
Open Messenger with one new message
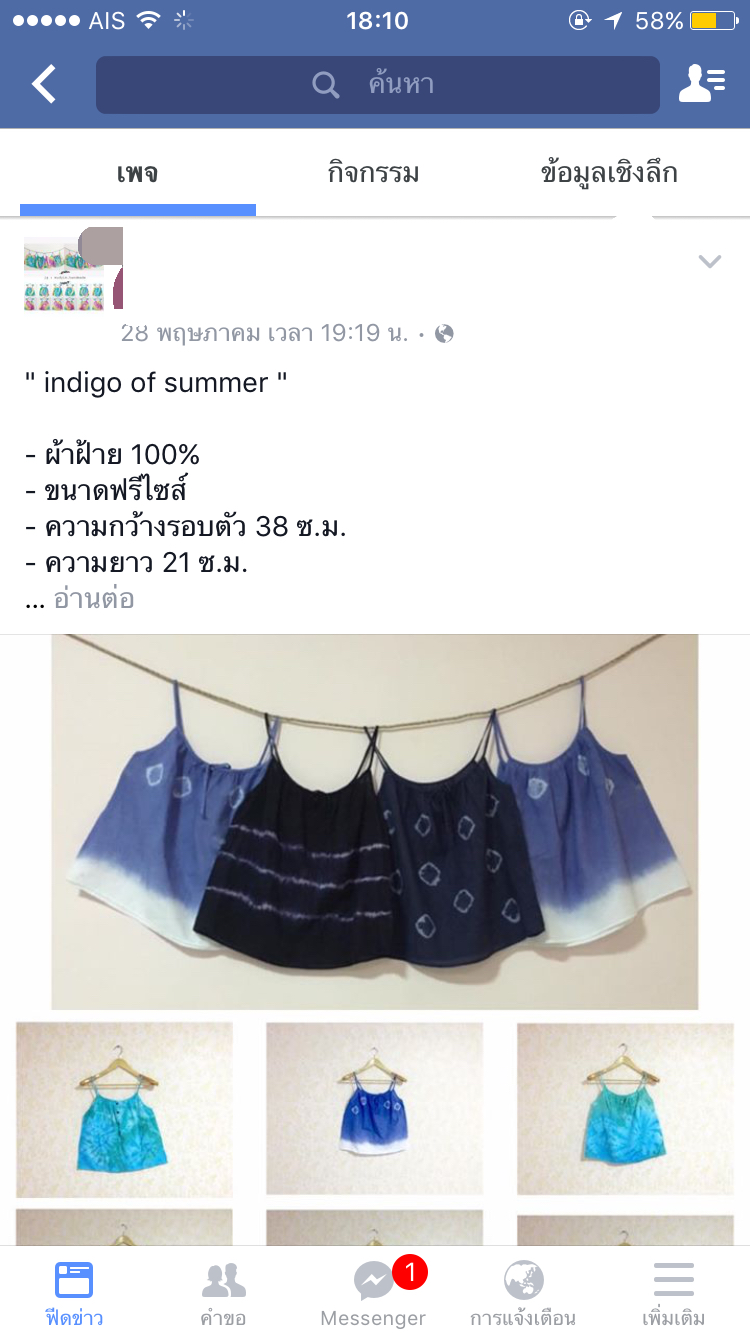click(373, 1292)
